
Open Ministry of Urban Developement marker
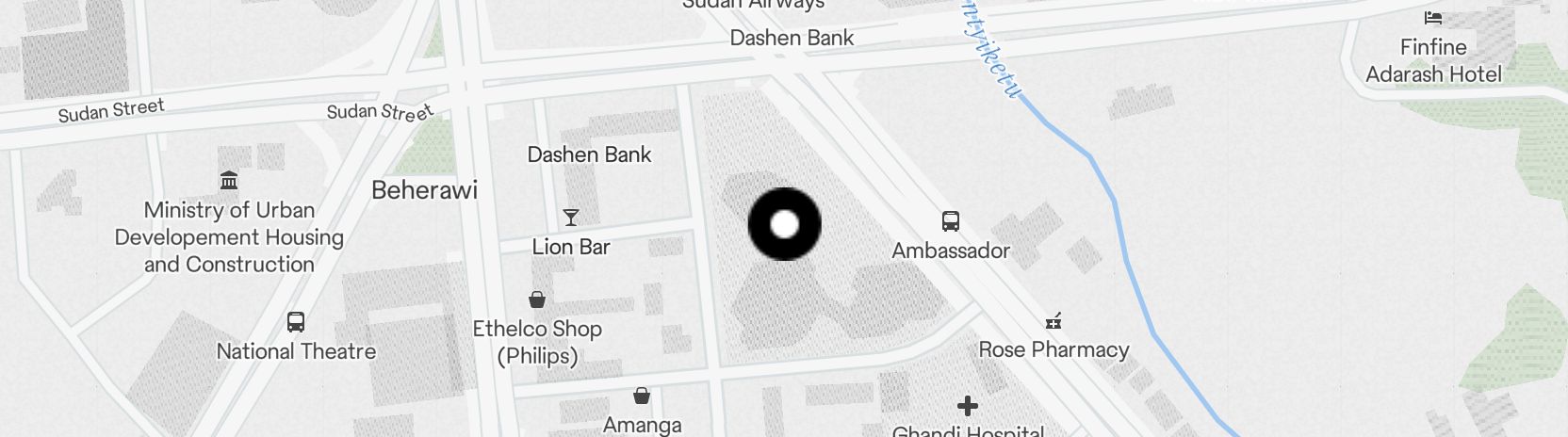(229, 181)
